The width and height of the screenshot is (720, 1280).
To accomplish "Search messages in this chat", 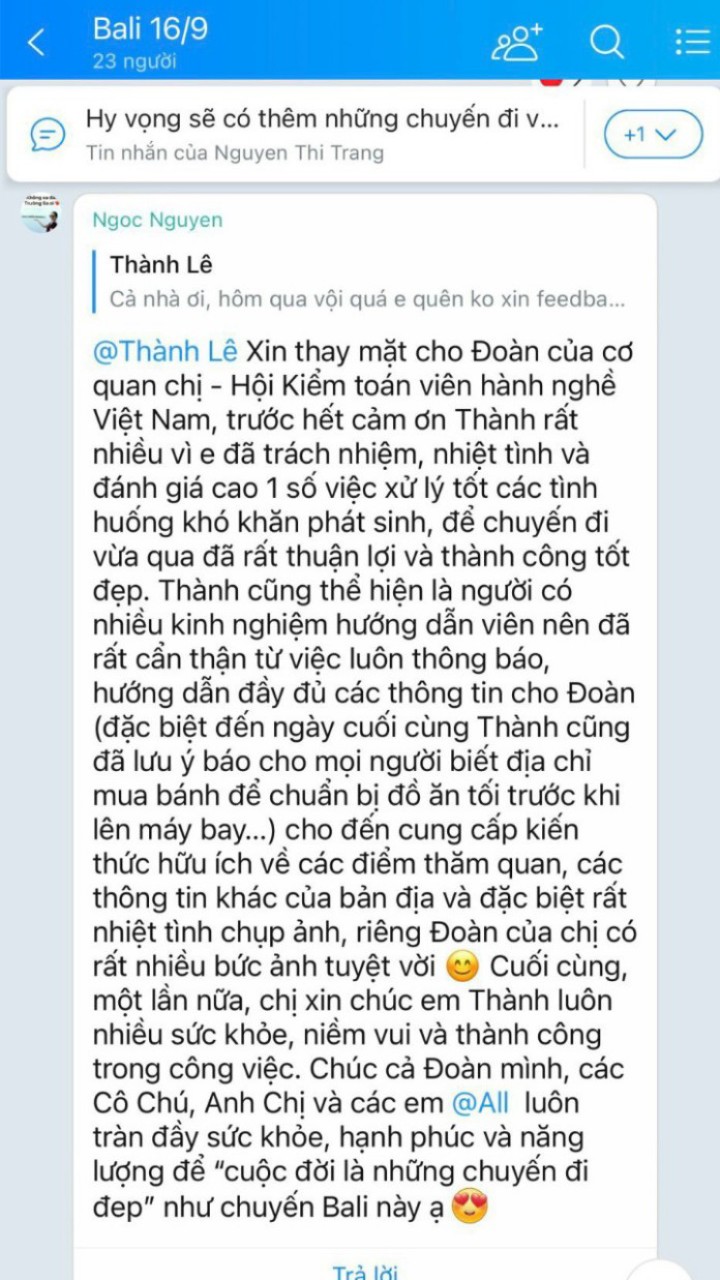I will click(606, 42).
